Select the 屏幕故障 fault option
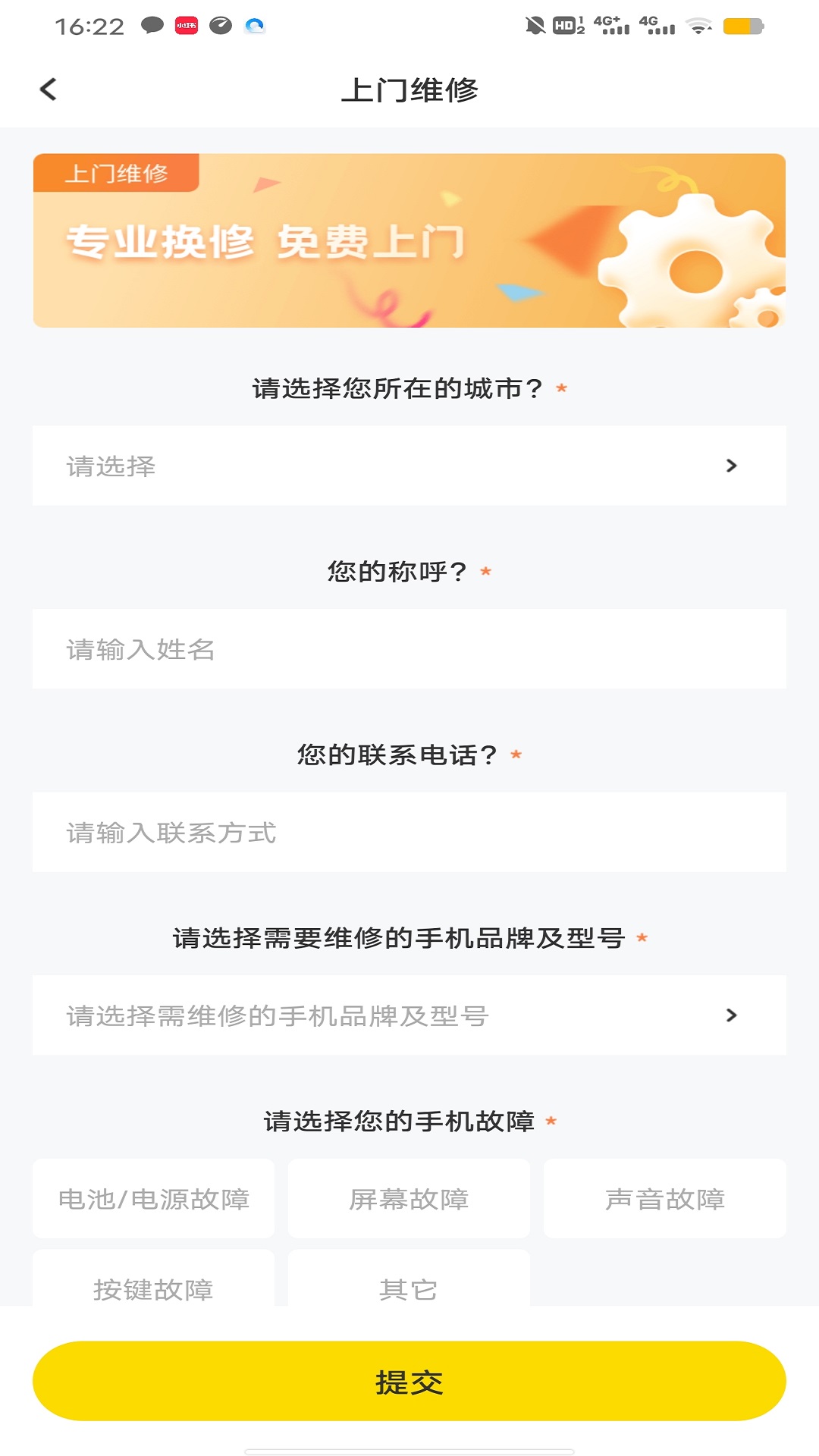The image size is (819, 1456). (409, 1199)
